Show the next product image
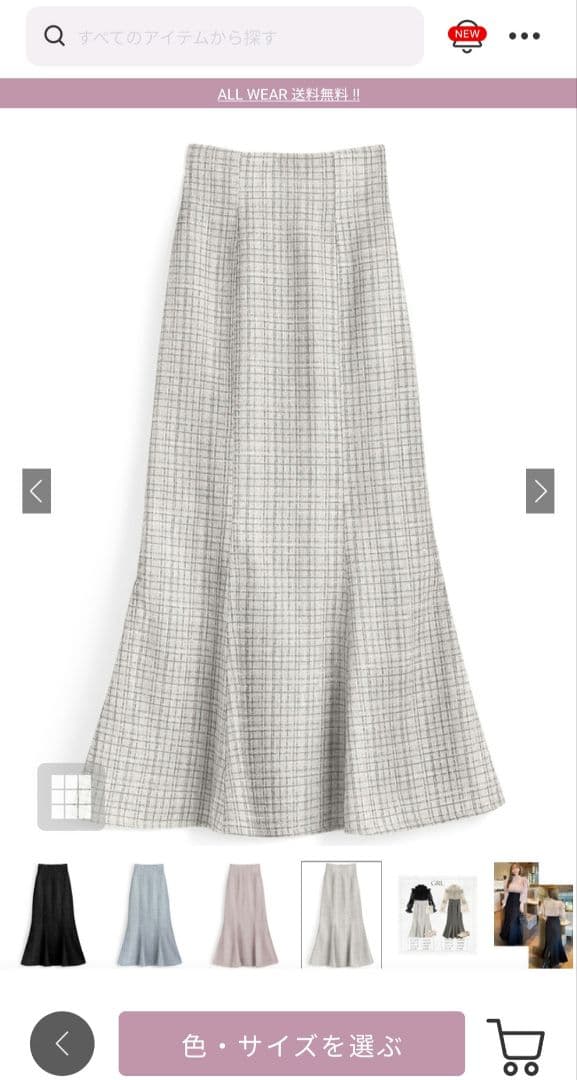 point(540,491)
